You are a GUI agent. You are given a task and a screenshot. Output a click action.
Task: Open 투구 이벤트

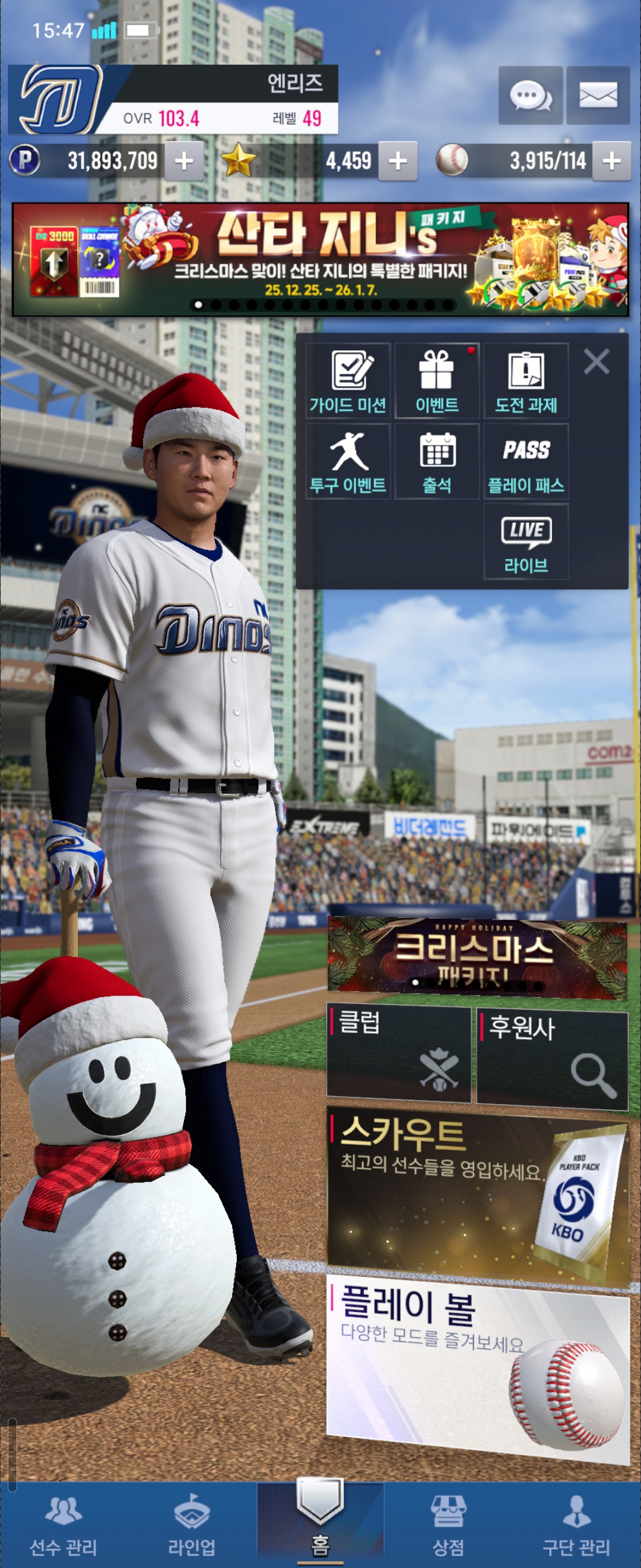click(348, 461)
